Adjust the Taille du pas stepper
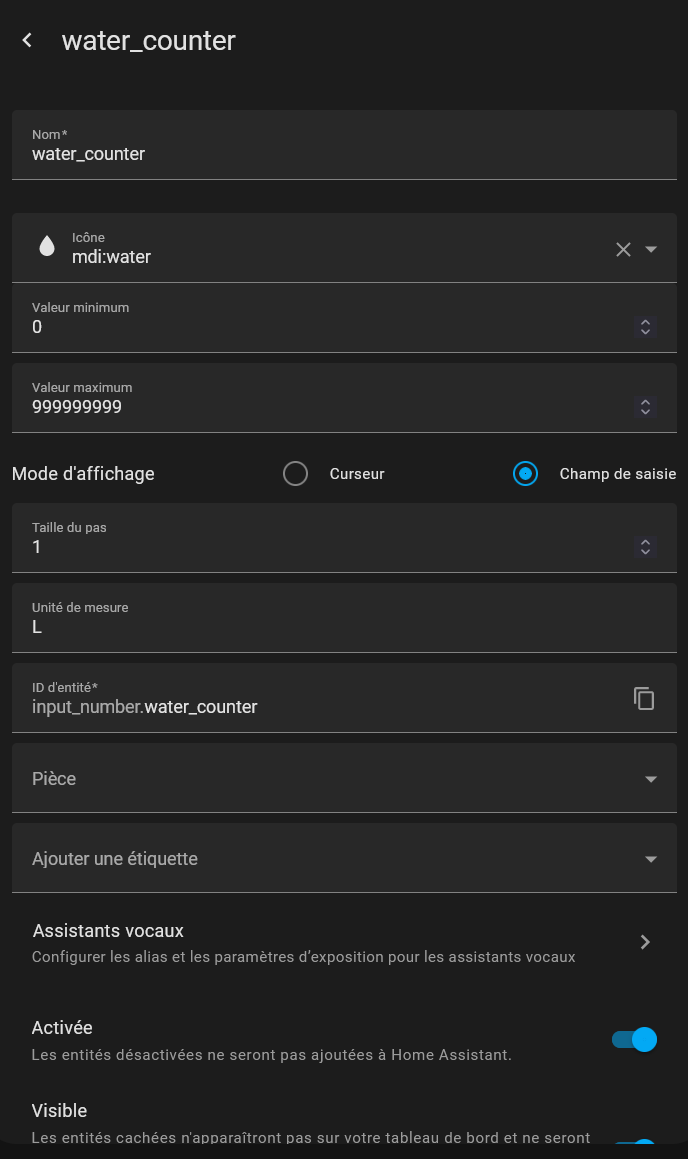Viewport: 688px width, 1159px height. point(645,547)
